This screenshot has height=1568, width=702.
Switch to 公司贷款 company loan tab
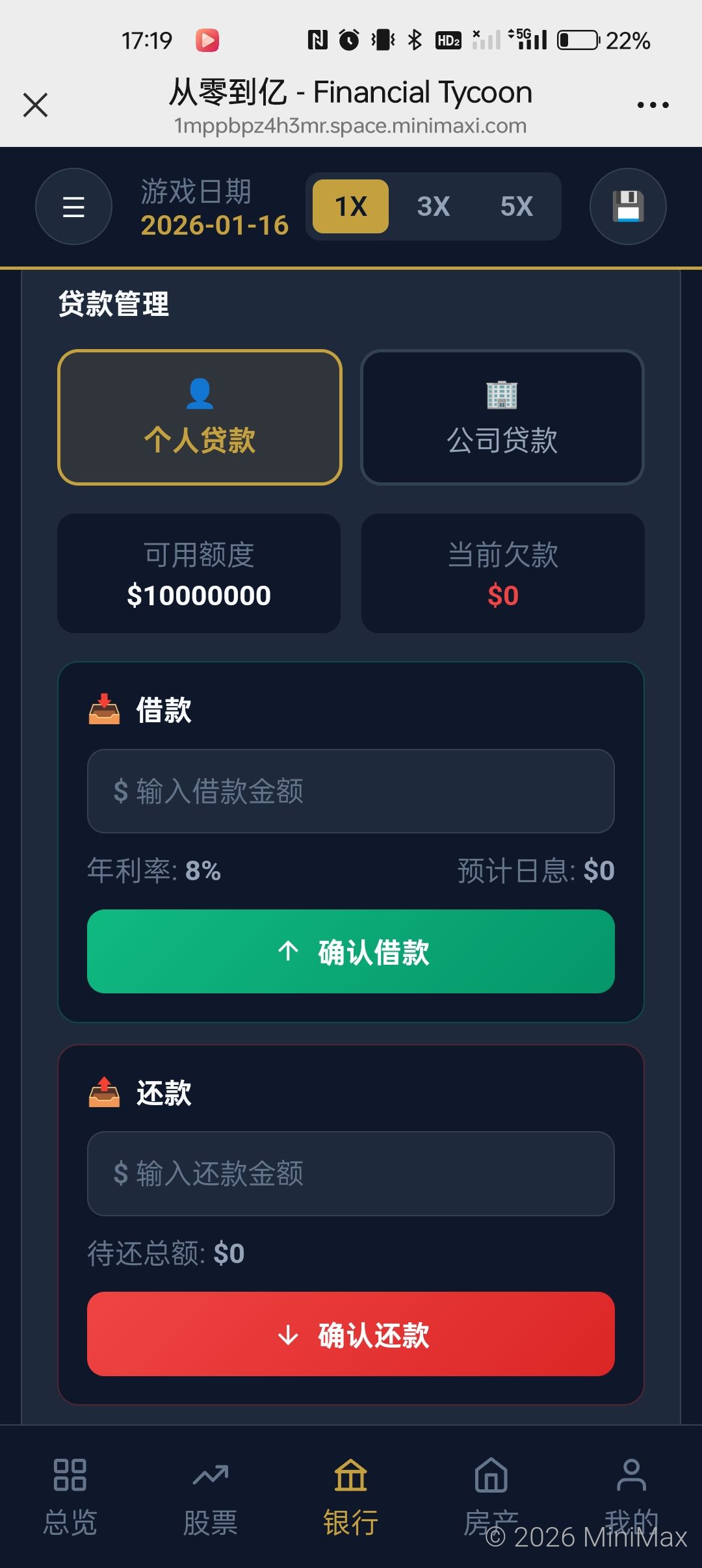502,417
